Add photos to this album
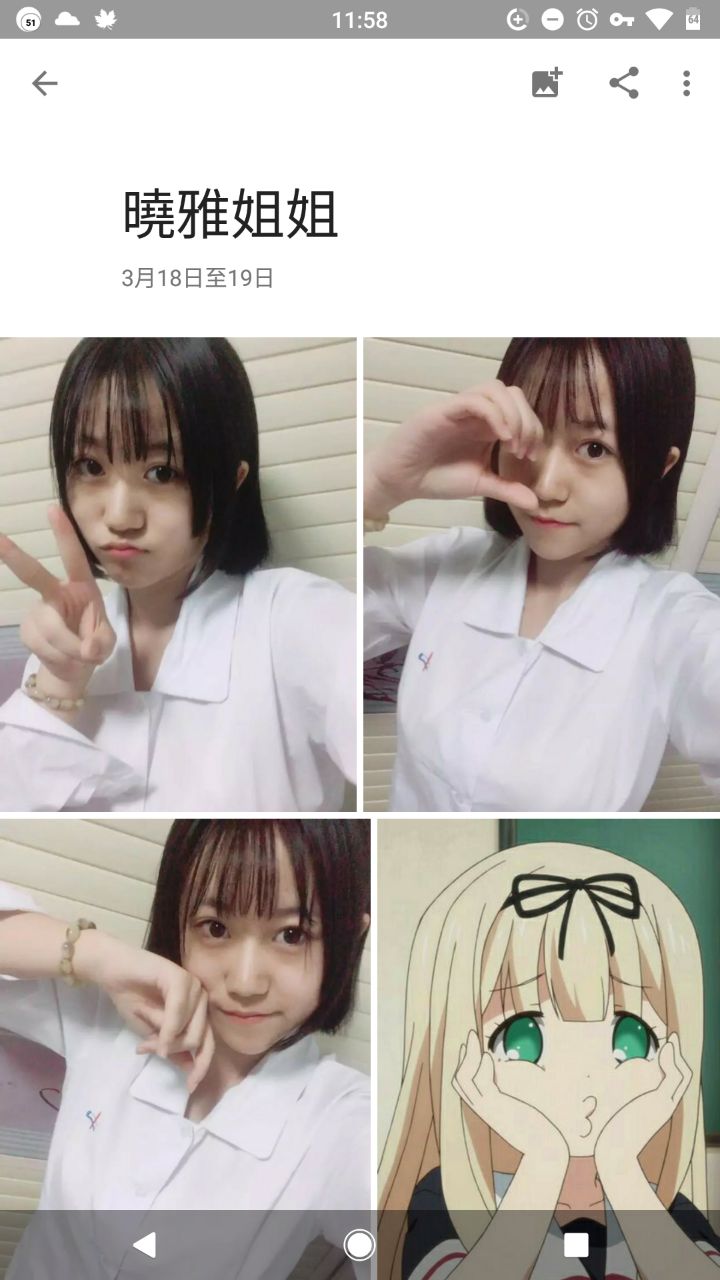Screen dimensions: 720x1280 547,83
